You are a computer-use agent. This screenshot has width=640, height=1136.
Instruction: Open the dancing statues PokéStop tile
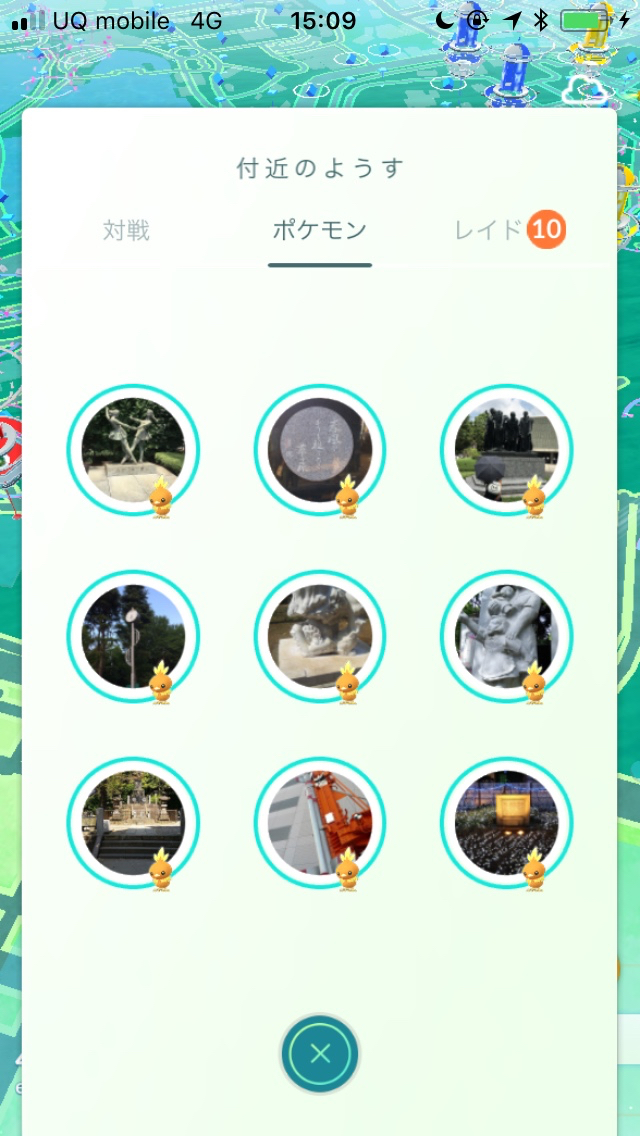coord(133,450)
